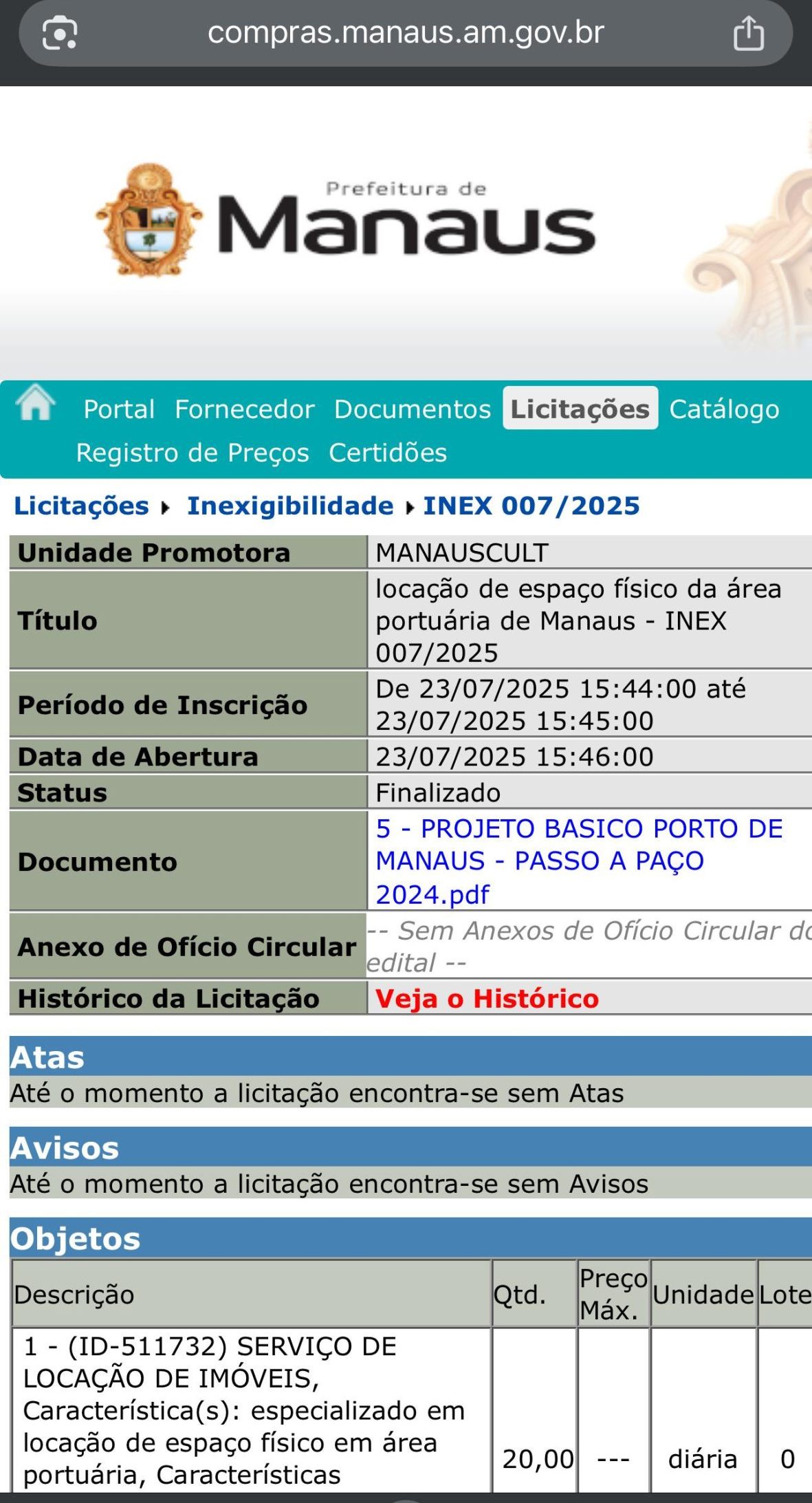Open the PROJETO BASICO PORTO DE MANAUS pdf
The width and height of the screenshot is (812, 1503).
pos(578,861)
